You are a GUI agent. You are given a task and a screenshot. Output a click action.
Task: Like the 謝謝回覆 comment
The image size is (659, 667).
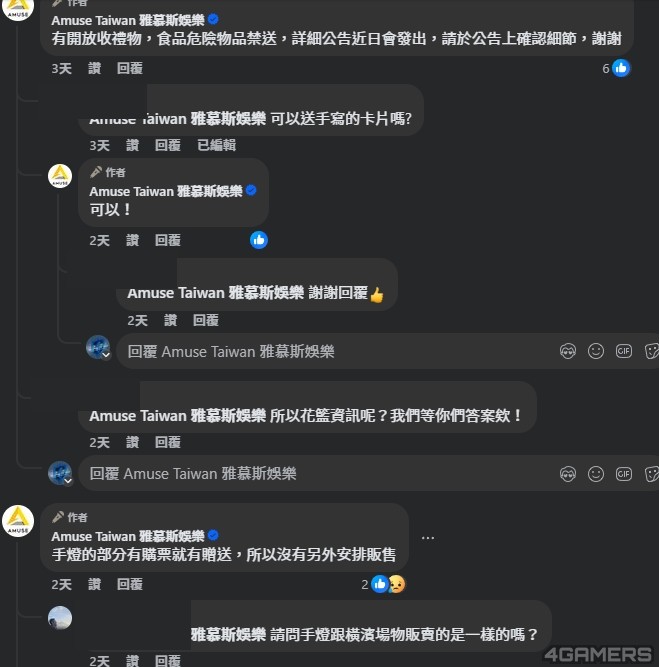click(171, 320)
